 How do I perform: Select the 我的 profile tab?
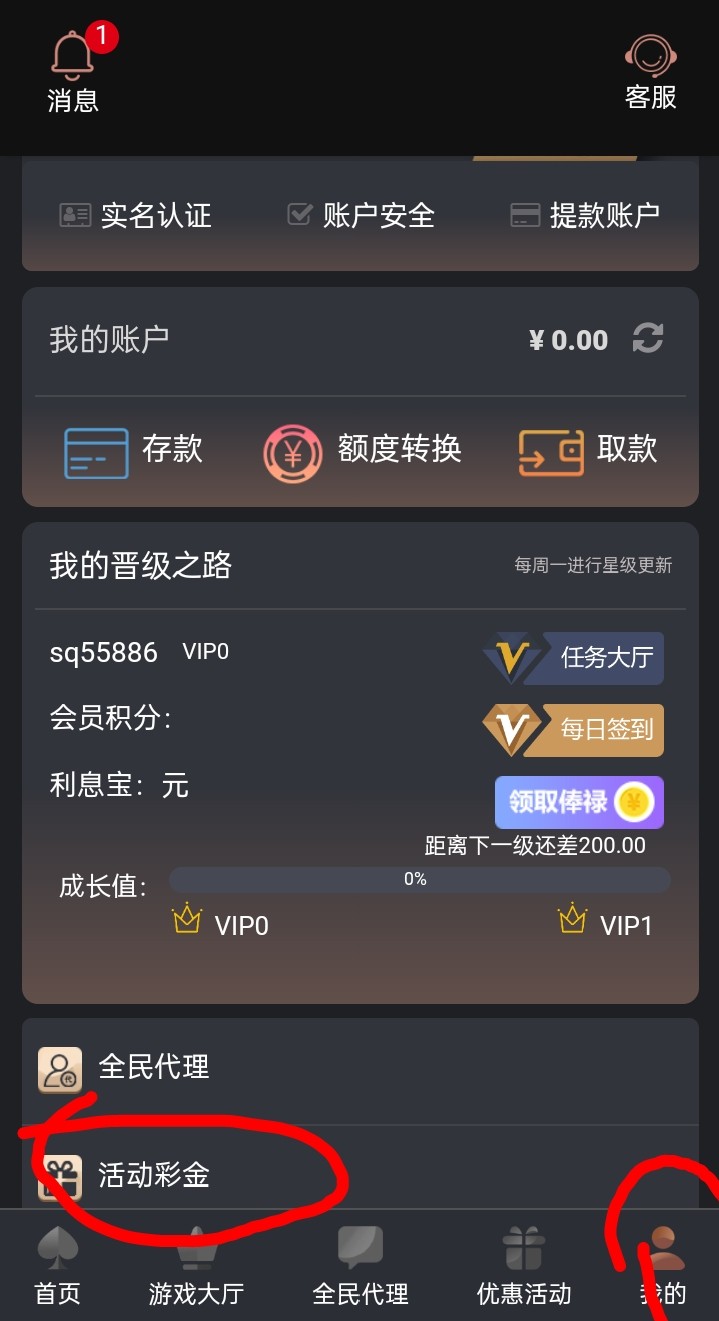pos(663,1266)
